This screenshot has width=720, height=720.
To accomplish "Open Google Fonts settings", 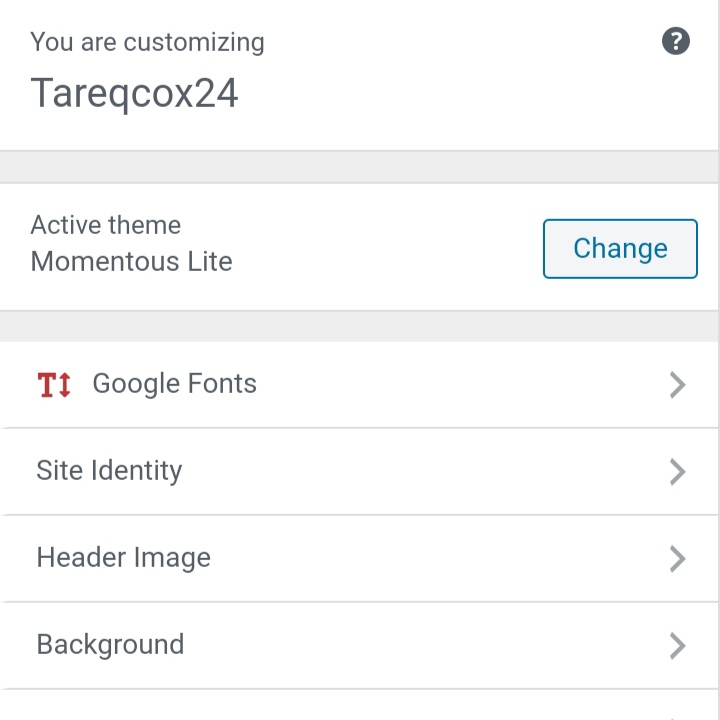I will pos(360,384).
